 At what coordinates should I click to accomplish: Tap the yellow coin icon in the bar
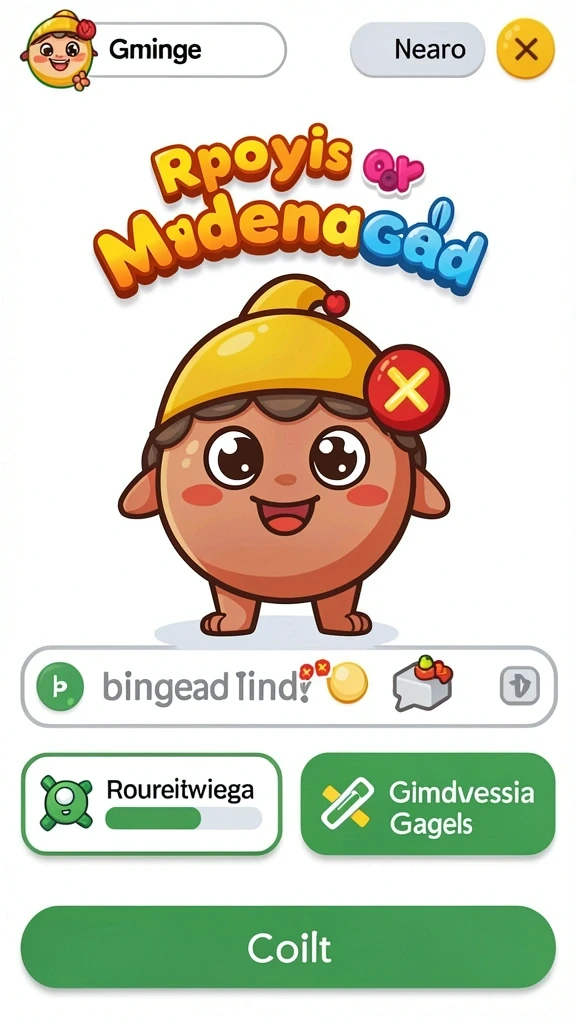[347, 682]
